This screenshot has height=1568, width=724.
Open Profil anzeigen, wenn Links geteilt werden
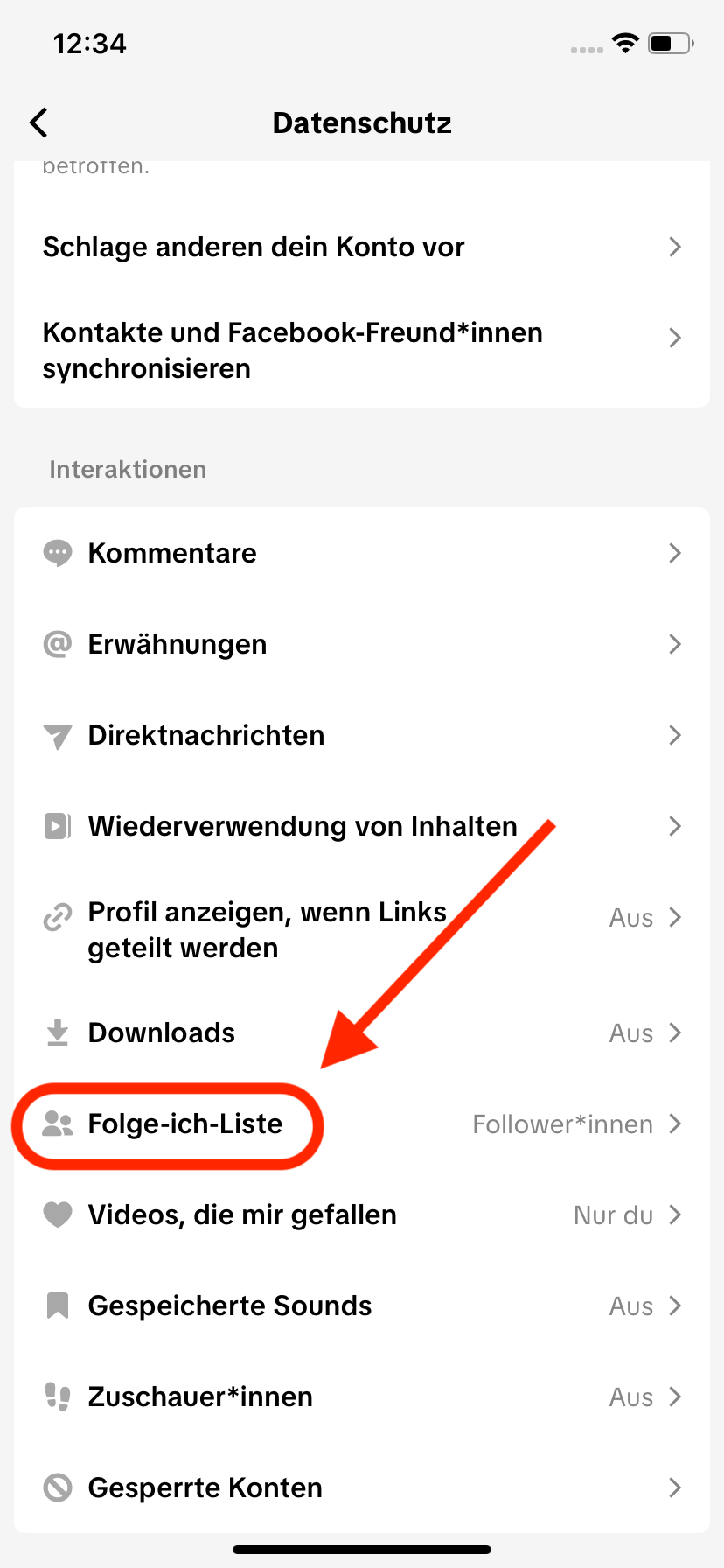[x=362, y=929]
